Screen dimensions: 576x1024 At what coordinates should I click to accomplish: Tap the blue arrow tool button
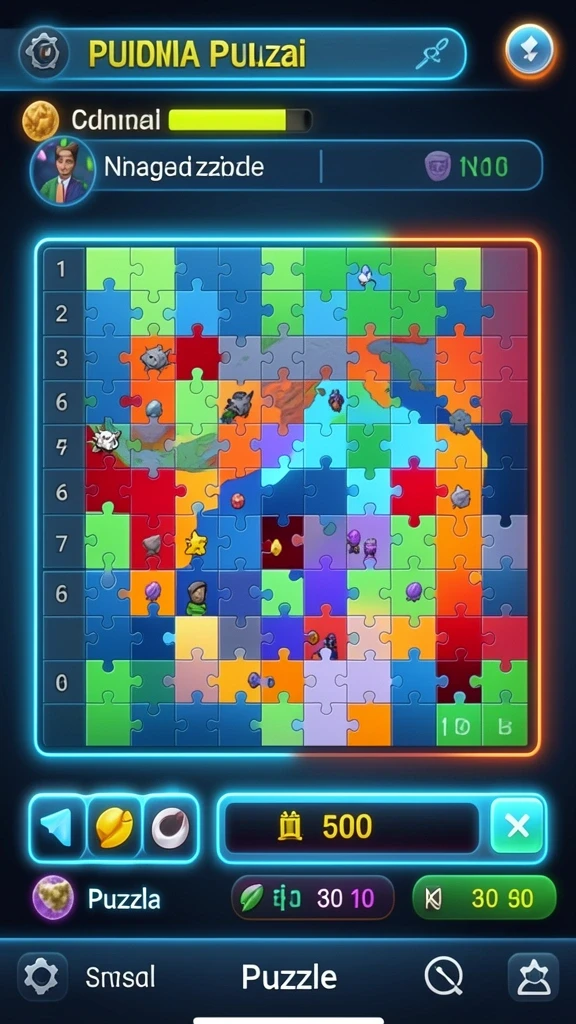57,829
